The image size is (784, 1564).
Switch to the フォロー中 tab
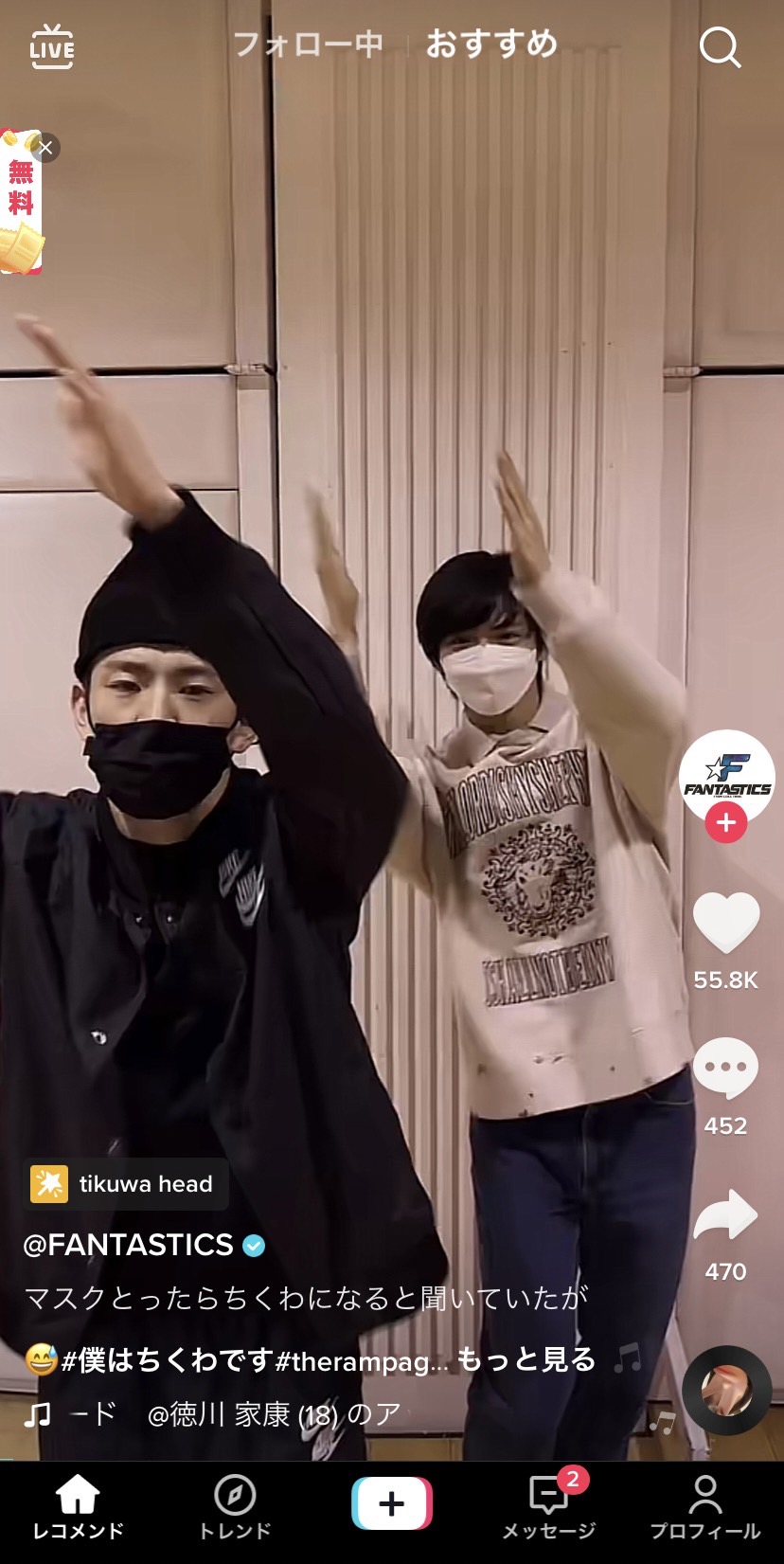308,45
